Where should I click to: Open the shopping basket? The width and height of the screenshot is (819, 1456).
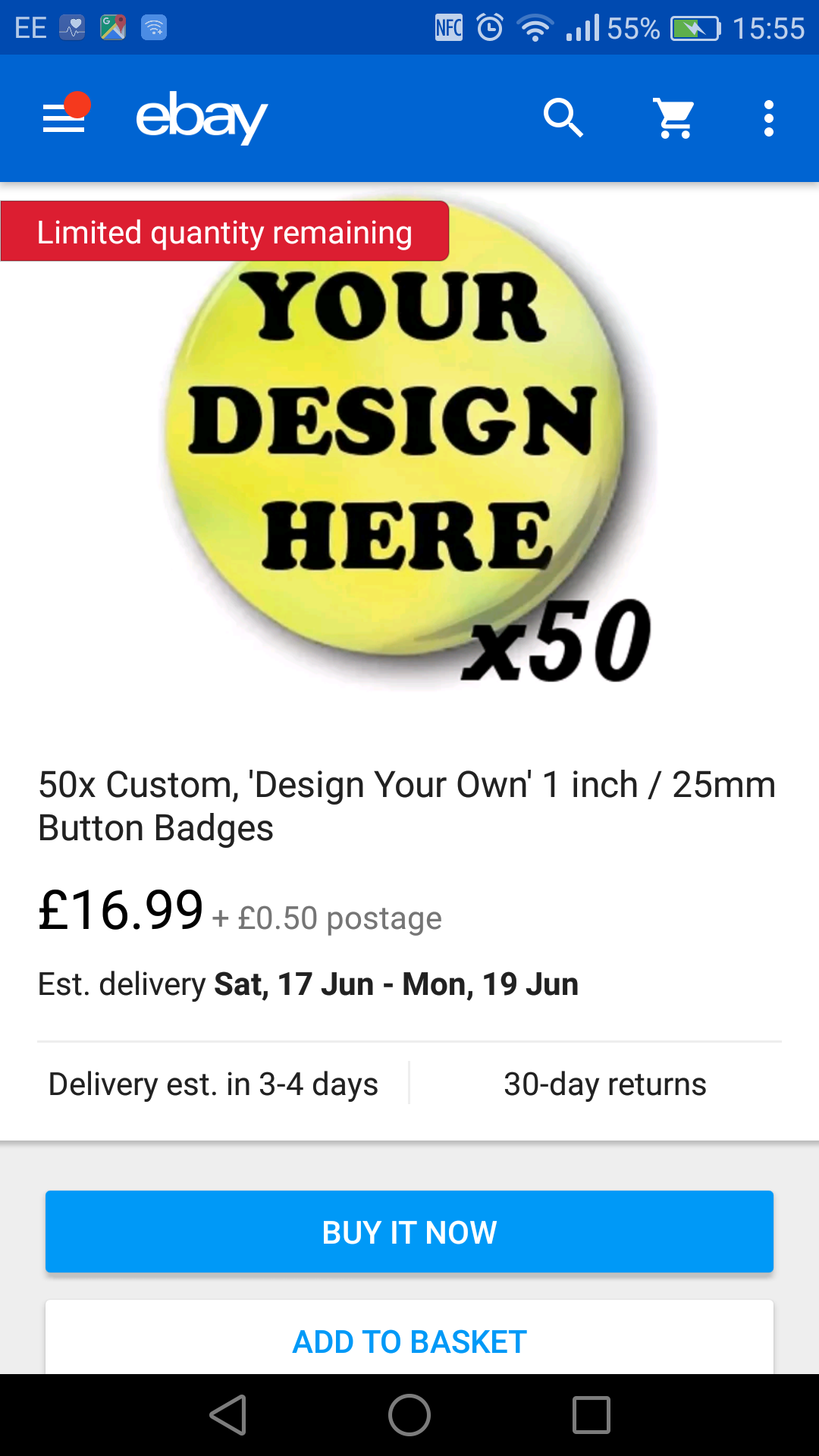click(674, 118)
